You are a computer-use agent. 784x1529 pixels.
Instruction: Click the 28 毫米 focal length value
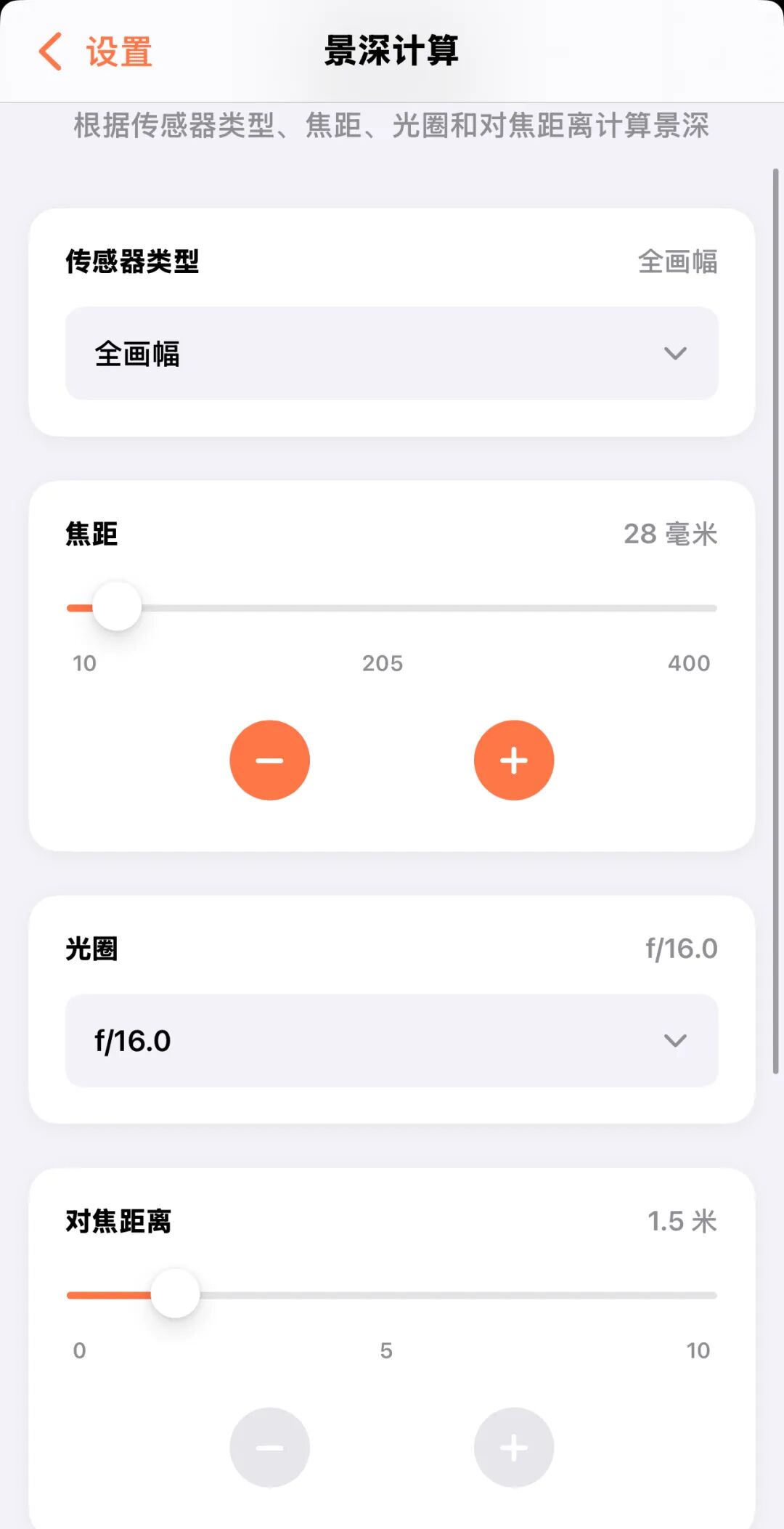pyautogui.click(x=671, y=534)
